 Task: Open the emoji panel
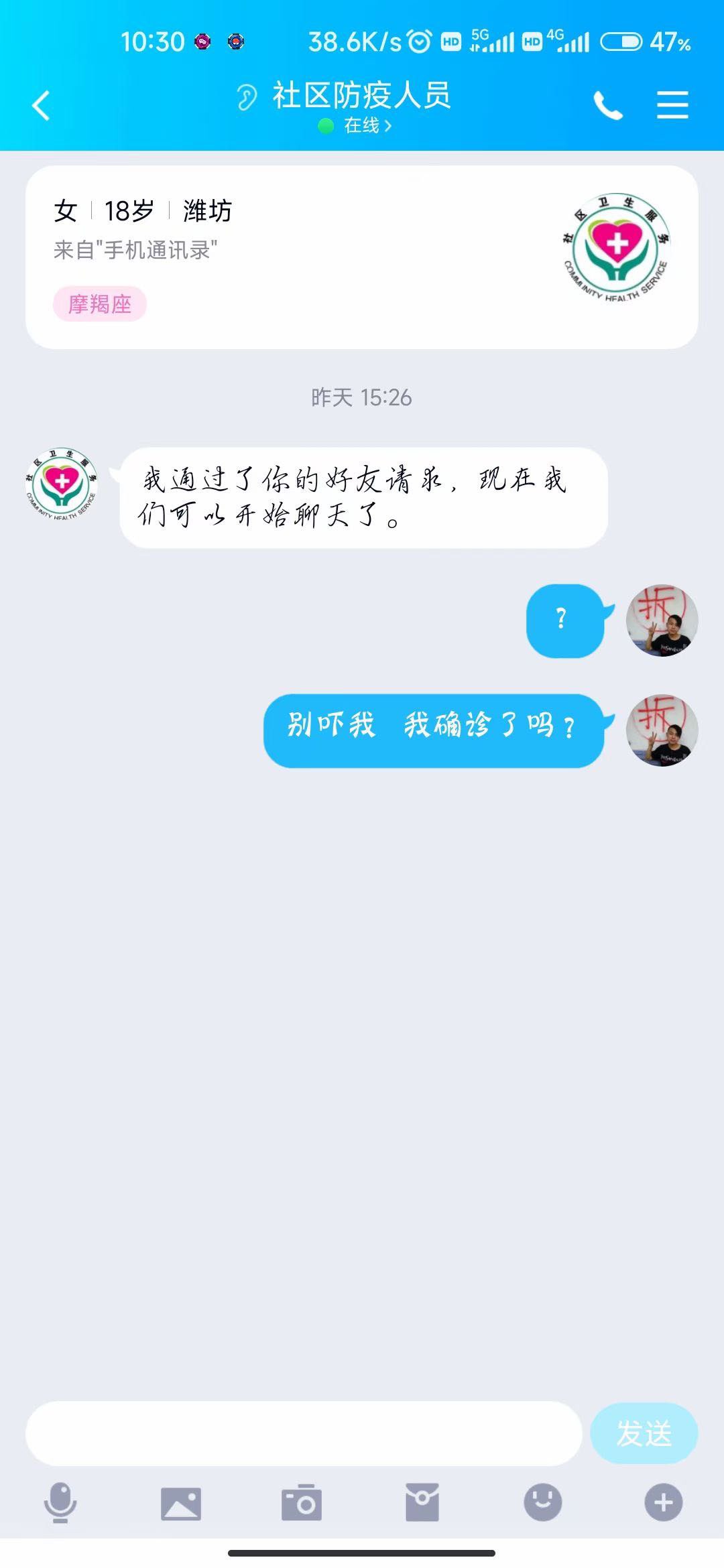pyautogui.click(x=543, y=1502)
